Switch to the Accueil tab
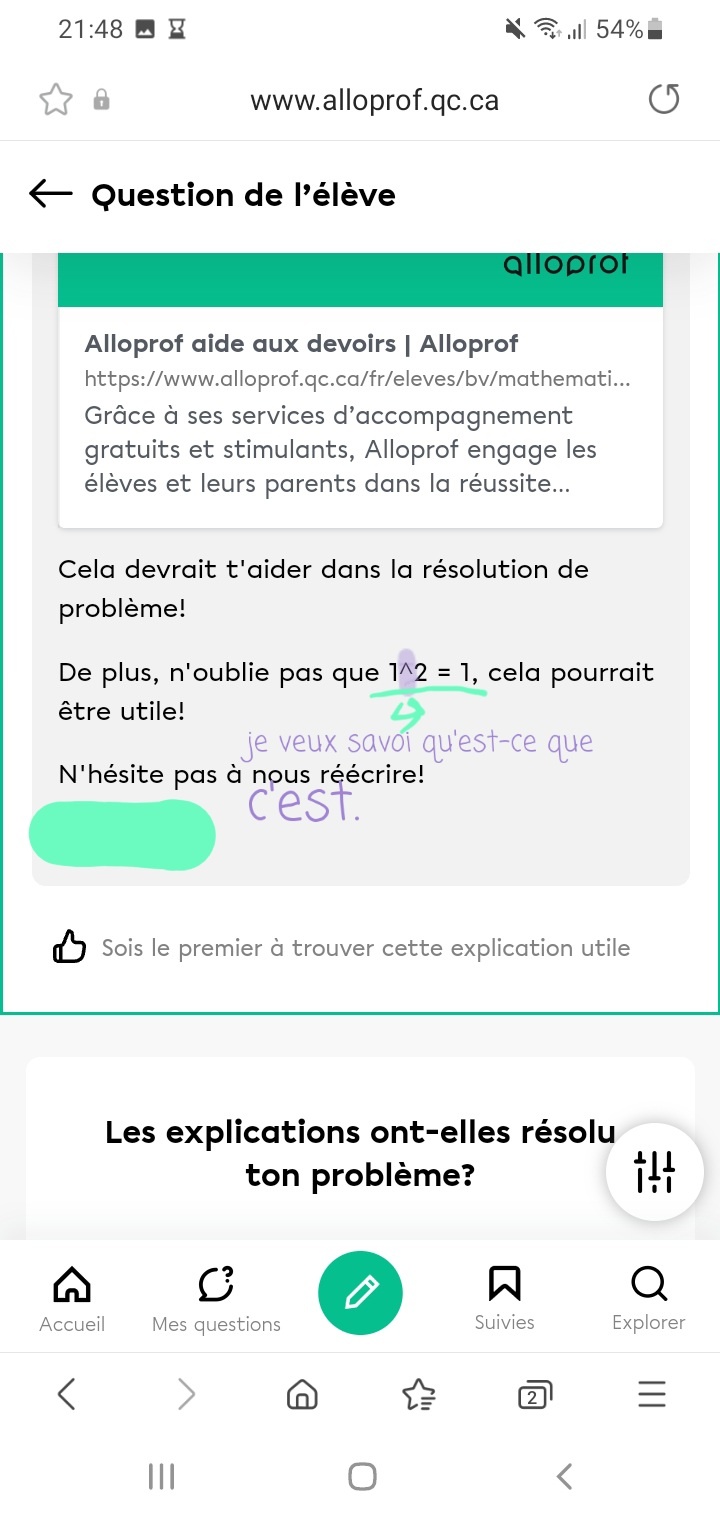This screenshot has height=1520, width=720. point(72,1298)
